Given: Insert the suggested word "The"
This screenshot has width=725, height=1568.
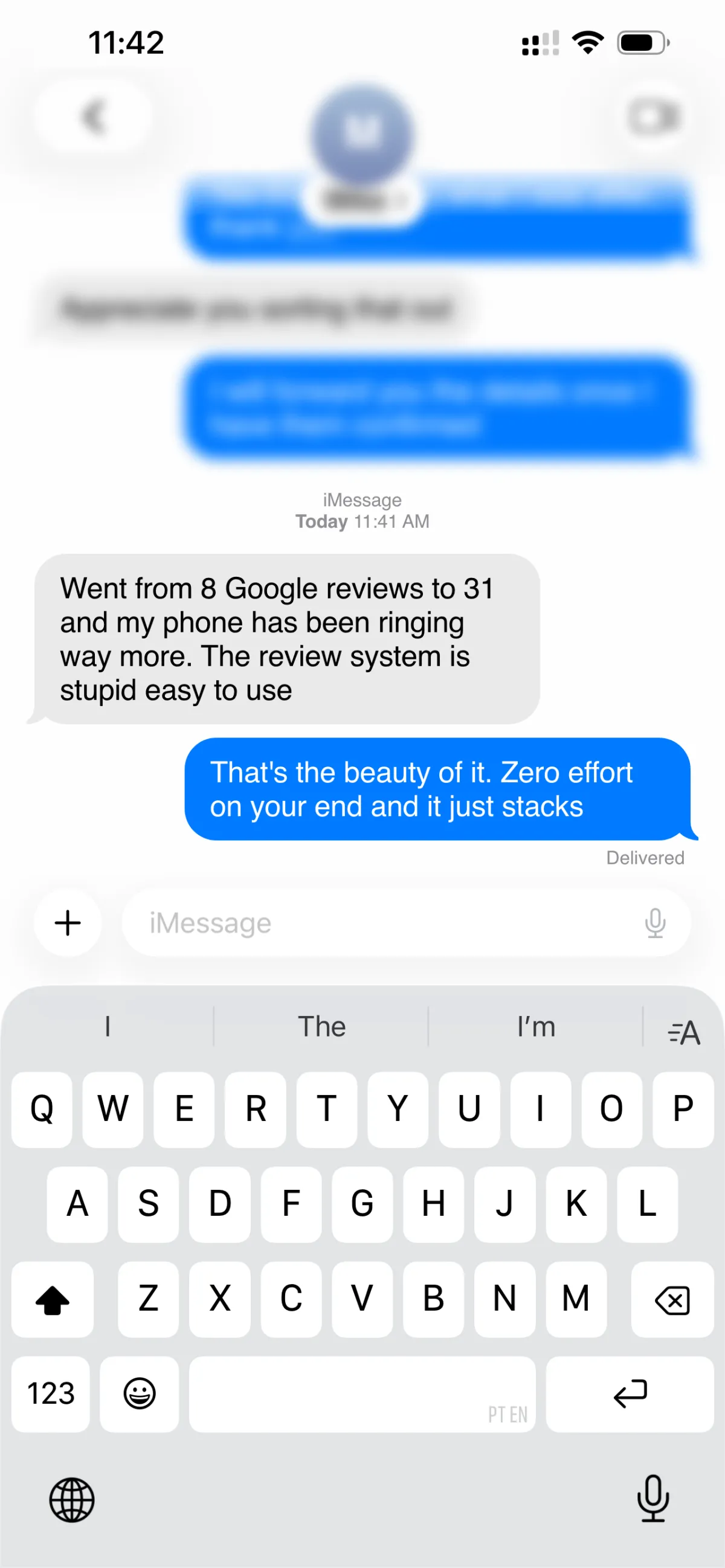Looking at the screenshot, I should [321, 1027].
